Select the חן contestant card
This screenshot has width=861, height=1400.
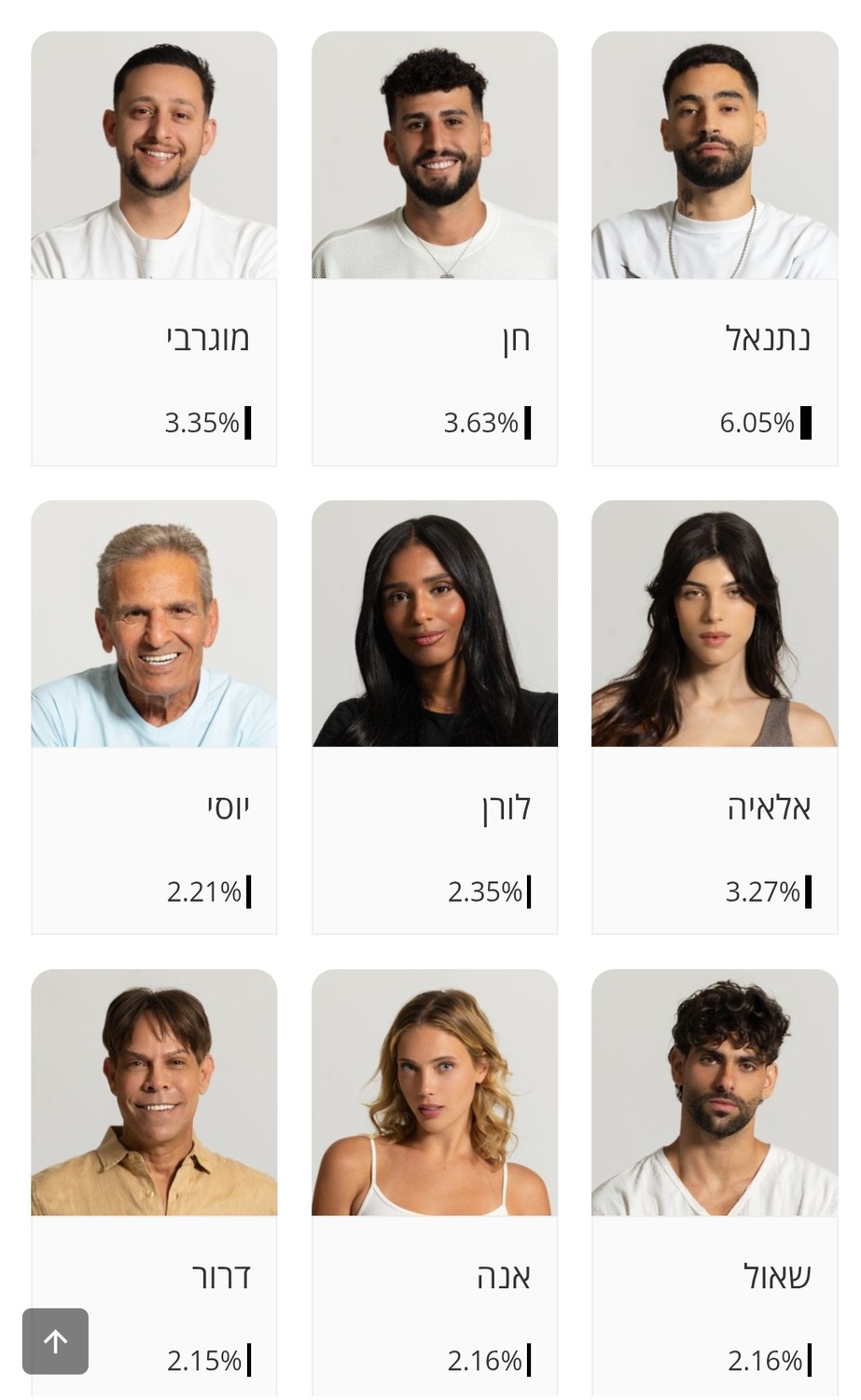click(x=435, y=248)
